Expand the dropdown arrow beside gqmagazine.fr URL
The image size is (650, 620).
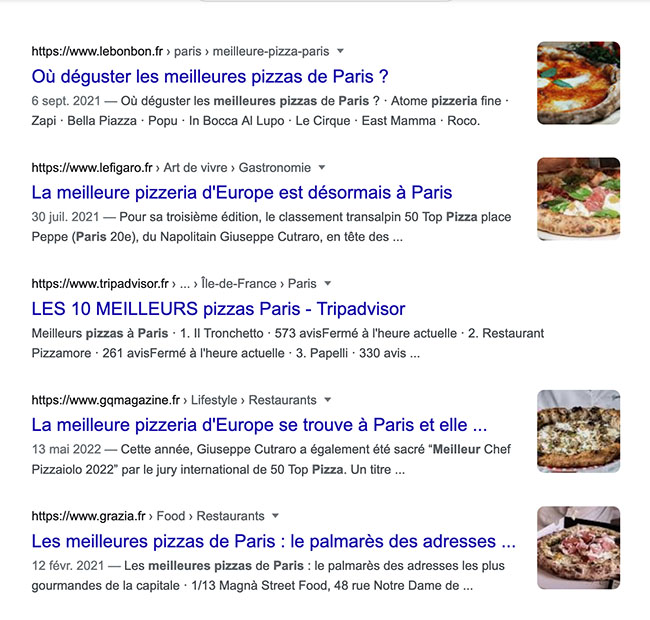click(327, 400)
